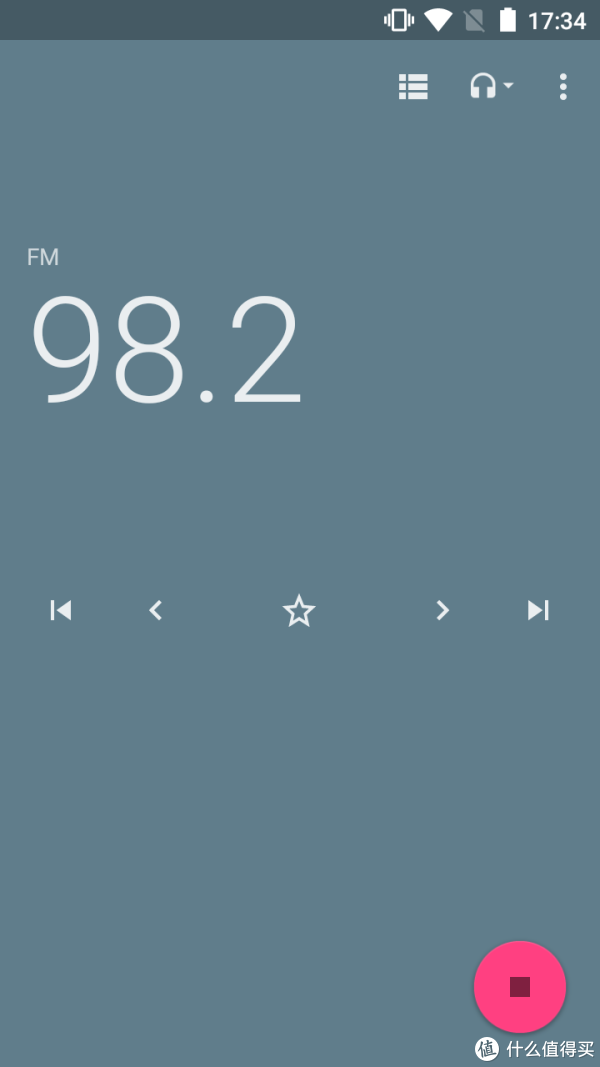Add 98.2 to favorites
This screenshot has height=1067, width=600.
tap(299, 610)
